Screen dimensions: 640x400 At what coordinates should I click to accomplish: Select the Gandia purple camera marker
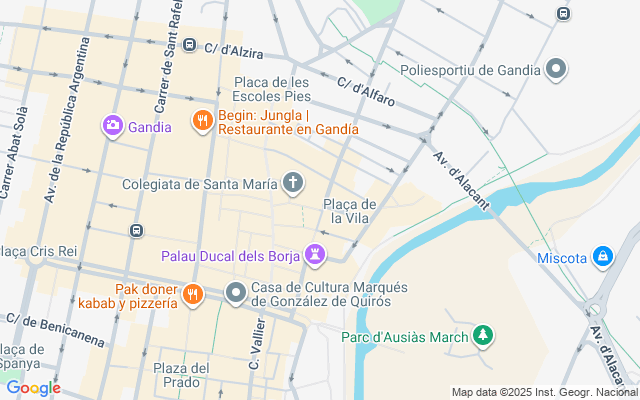pyautogui.click(x=112, y=127)
